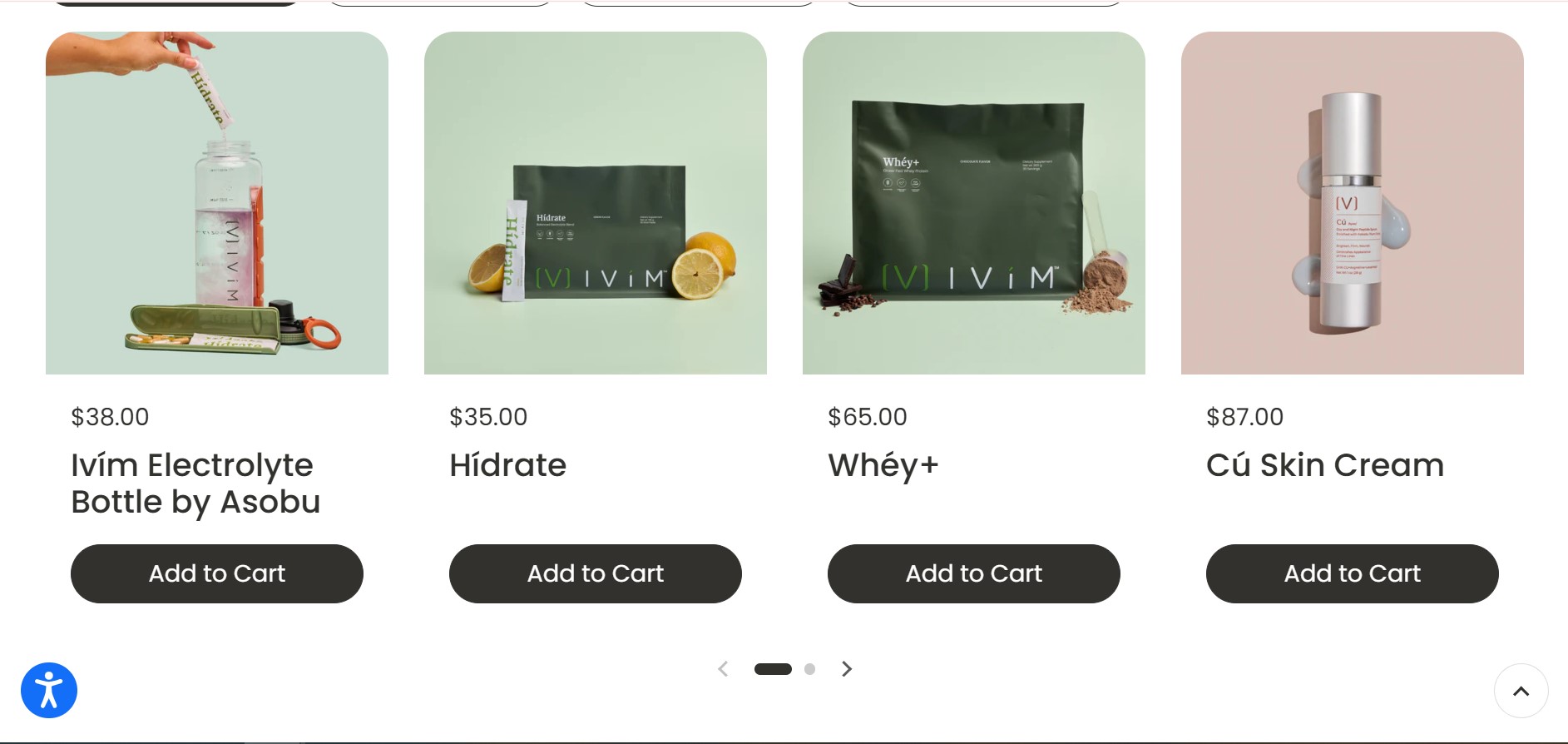Open the accessibility options widget
This screenshot has height=744, width=1568.
coord(49,690)
